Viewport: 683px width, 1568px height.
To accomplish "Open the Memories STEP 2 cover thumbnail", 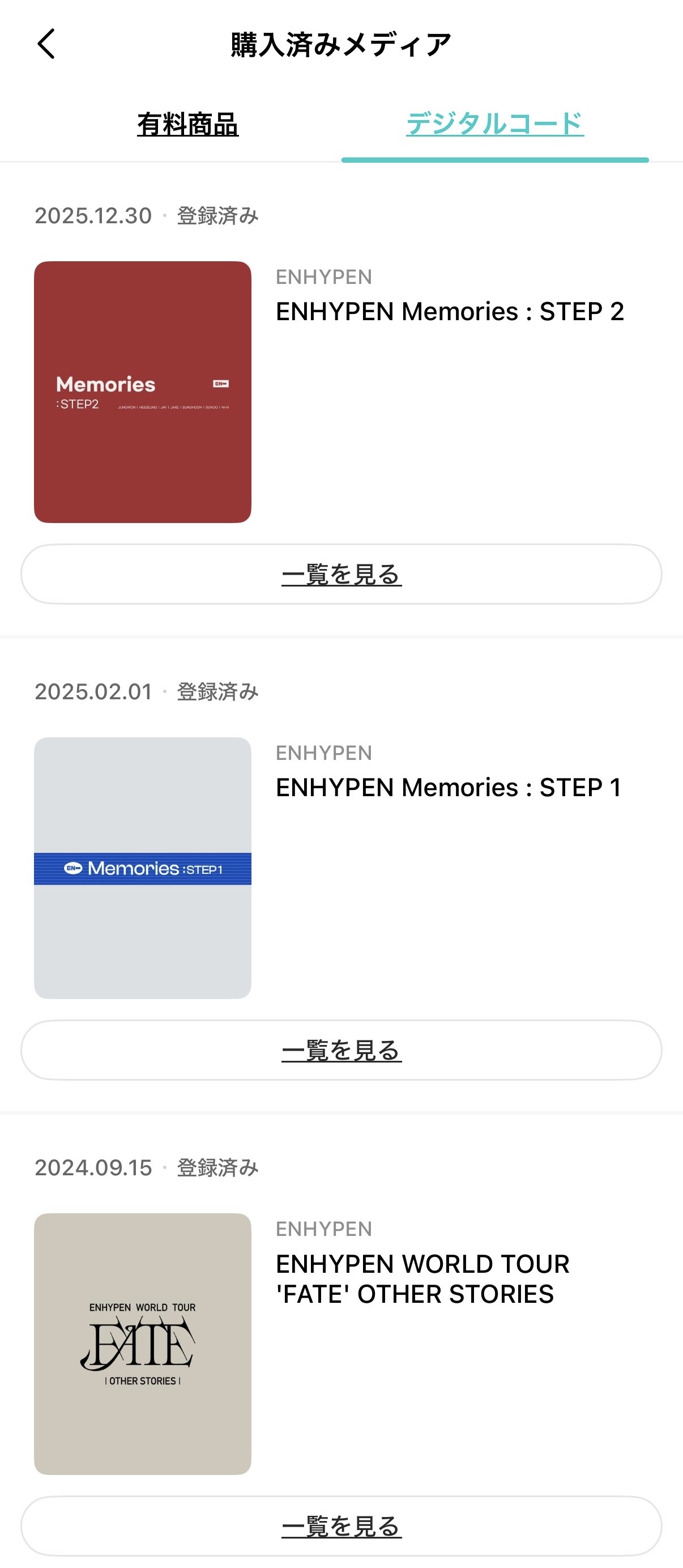I will pos(142,392).
